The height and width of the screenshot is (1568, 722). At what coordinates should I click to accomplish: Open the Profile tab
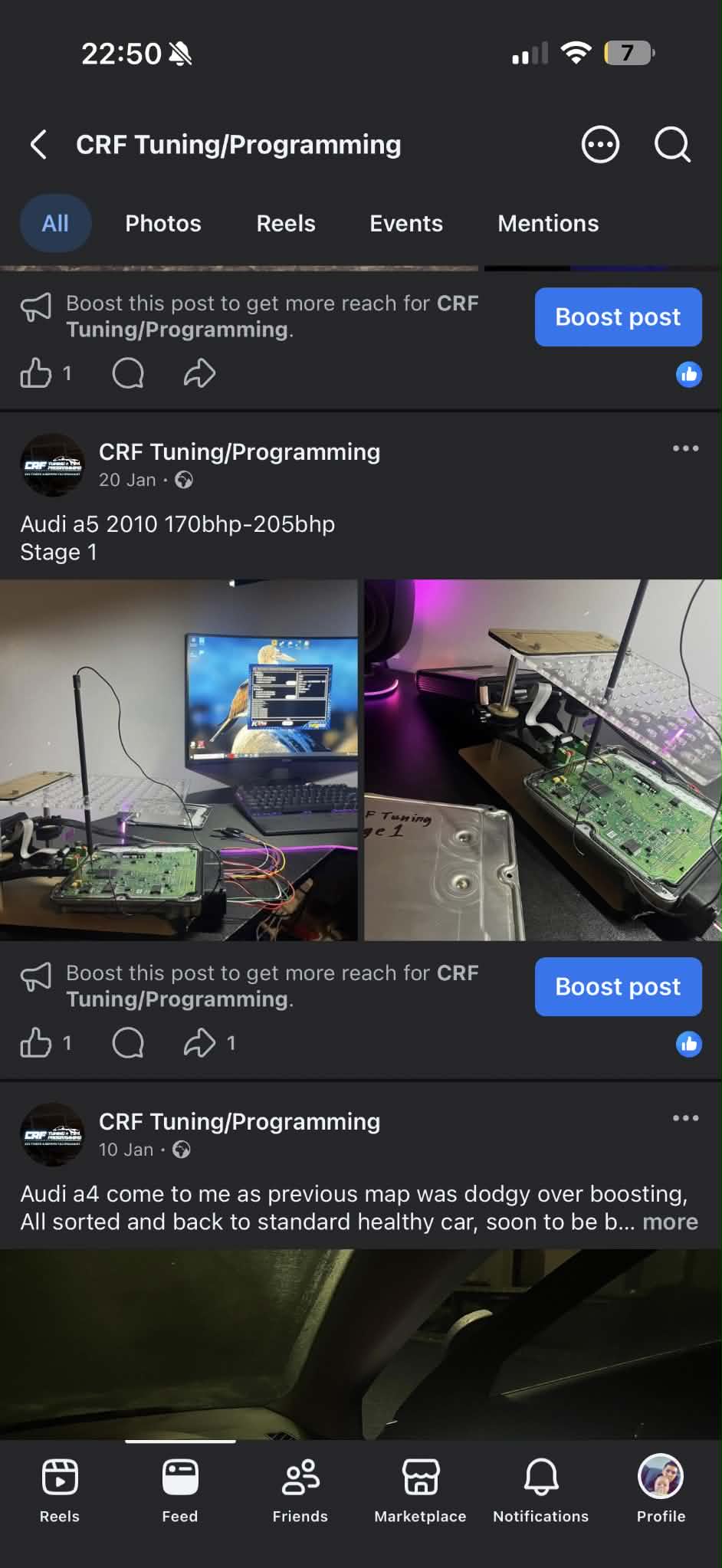(x=661, y=1490)
